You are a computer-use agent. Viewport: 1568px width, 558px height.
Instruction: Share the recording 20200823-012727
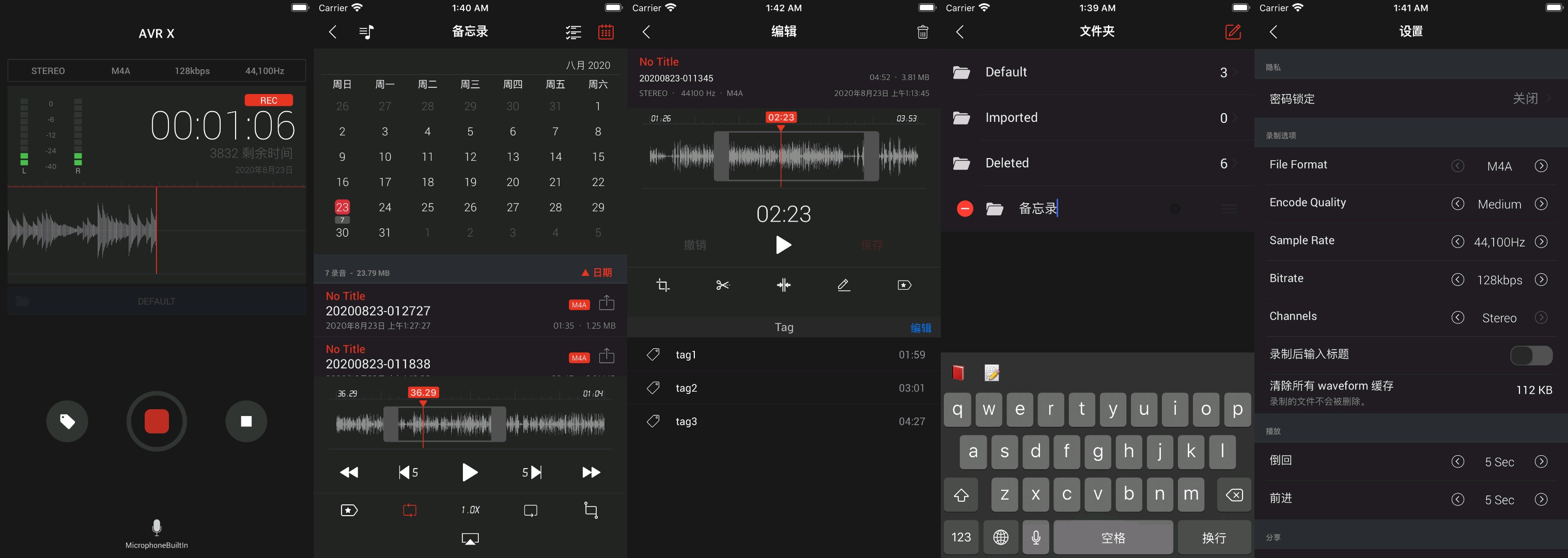(606, 303)
